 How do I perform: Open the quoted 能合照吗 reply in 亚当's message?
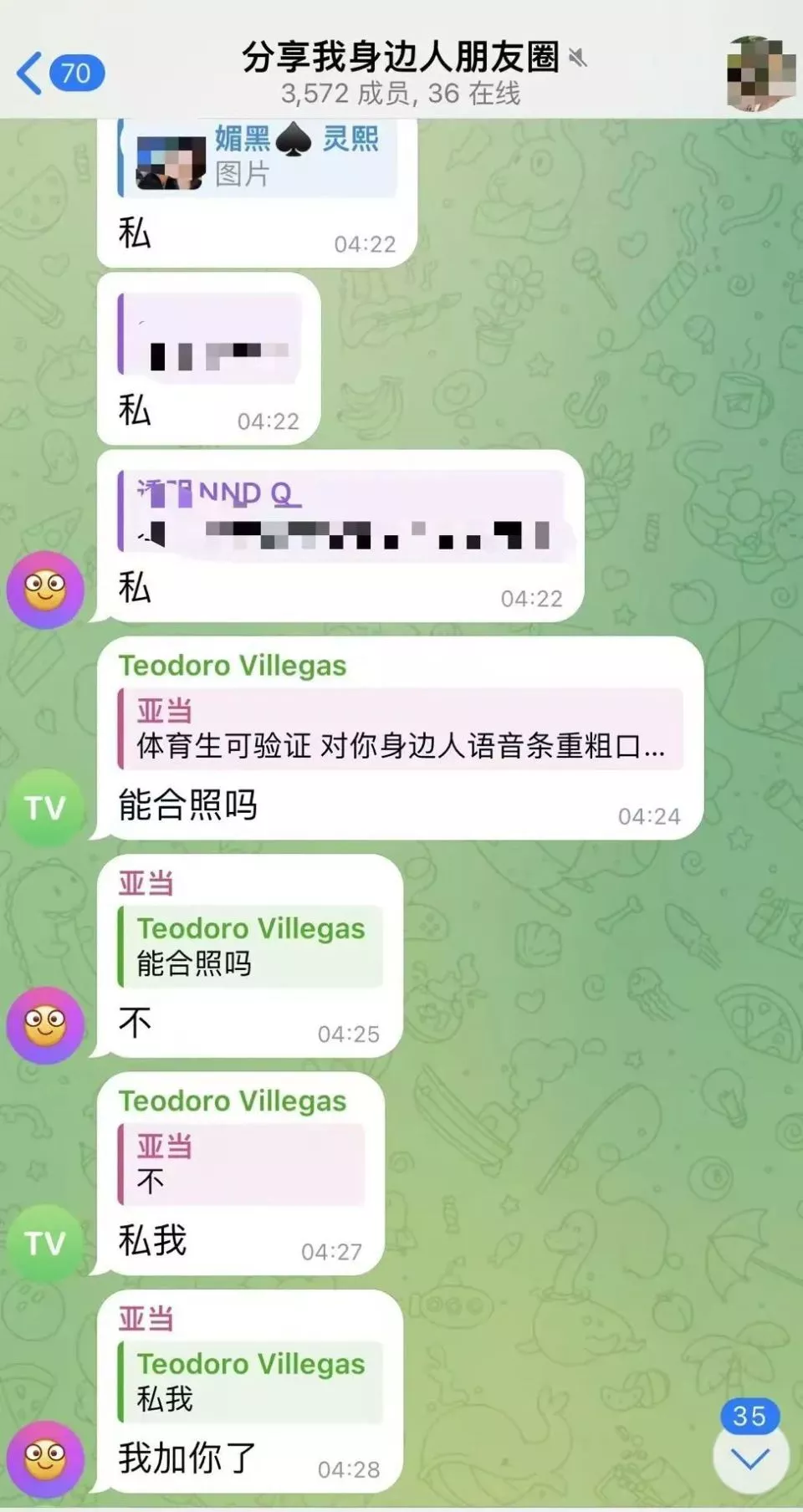point(249,946)
